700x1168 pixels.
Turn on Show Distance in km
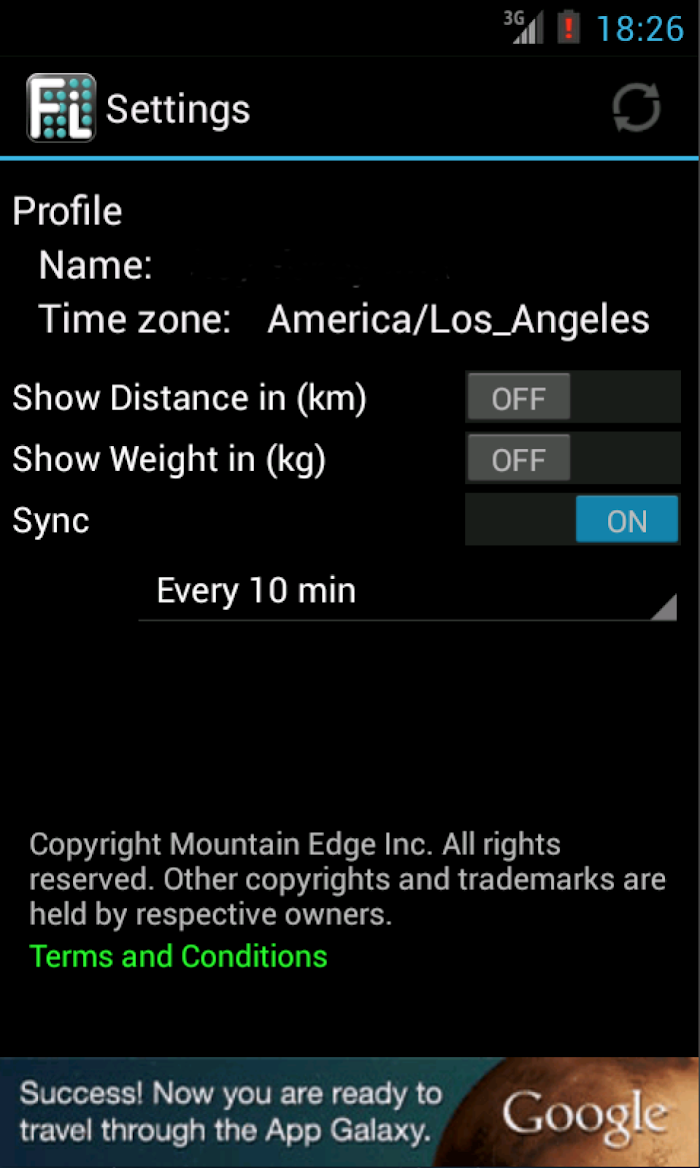click(573, 397)
